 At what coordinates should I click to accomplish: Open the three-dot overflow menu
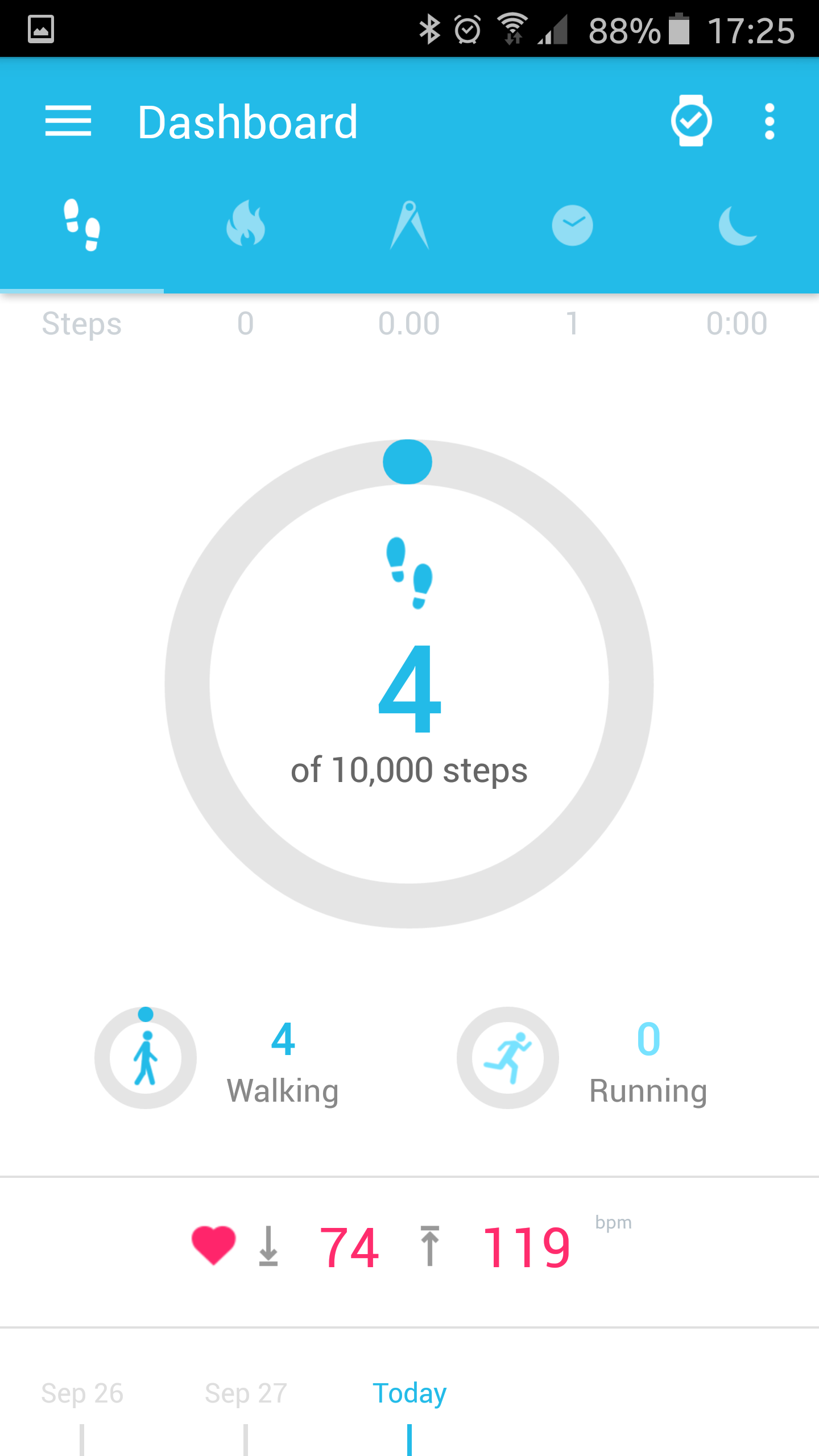pyautogui.click(x=770, y=121)
